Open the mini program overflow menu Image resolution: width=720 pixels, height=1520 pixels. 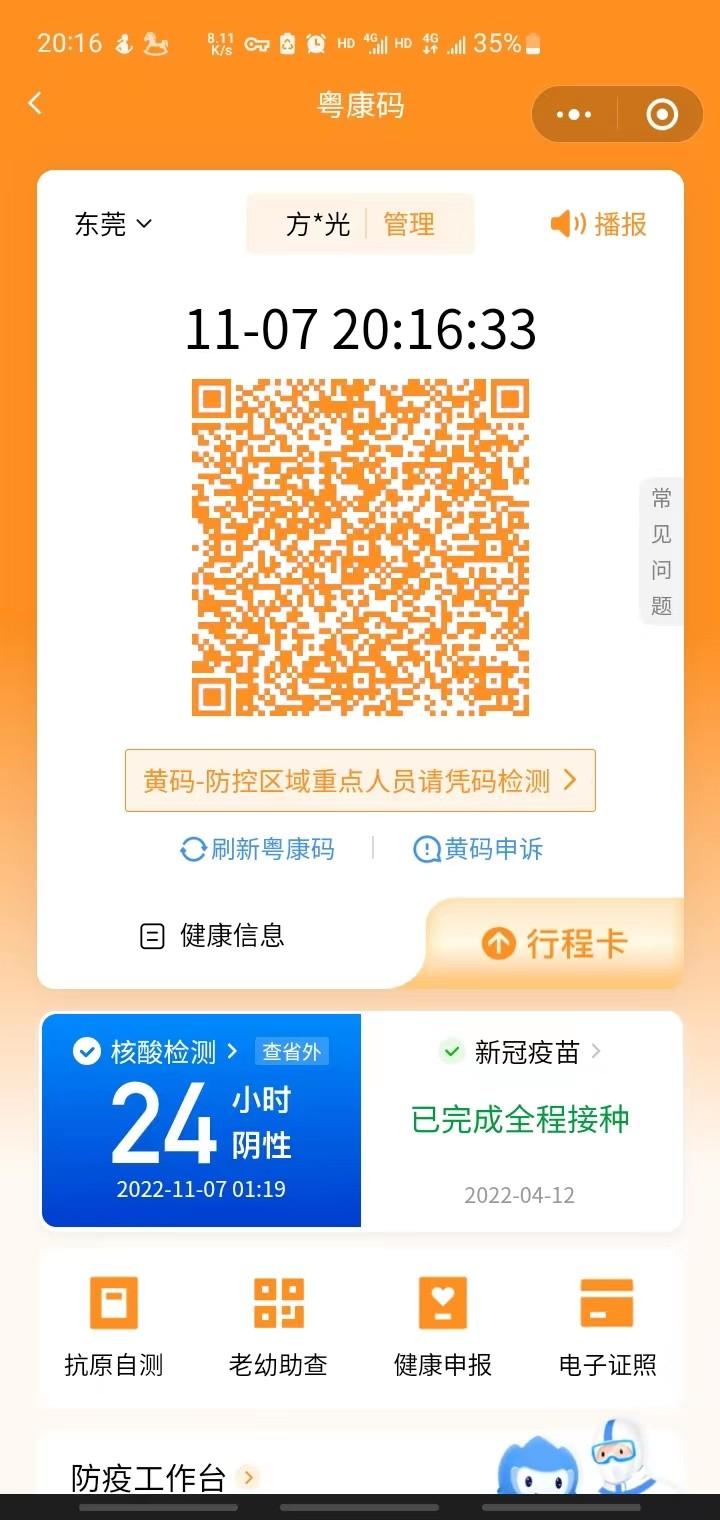pyautogui.click(x=574, y=114)
